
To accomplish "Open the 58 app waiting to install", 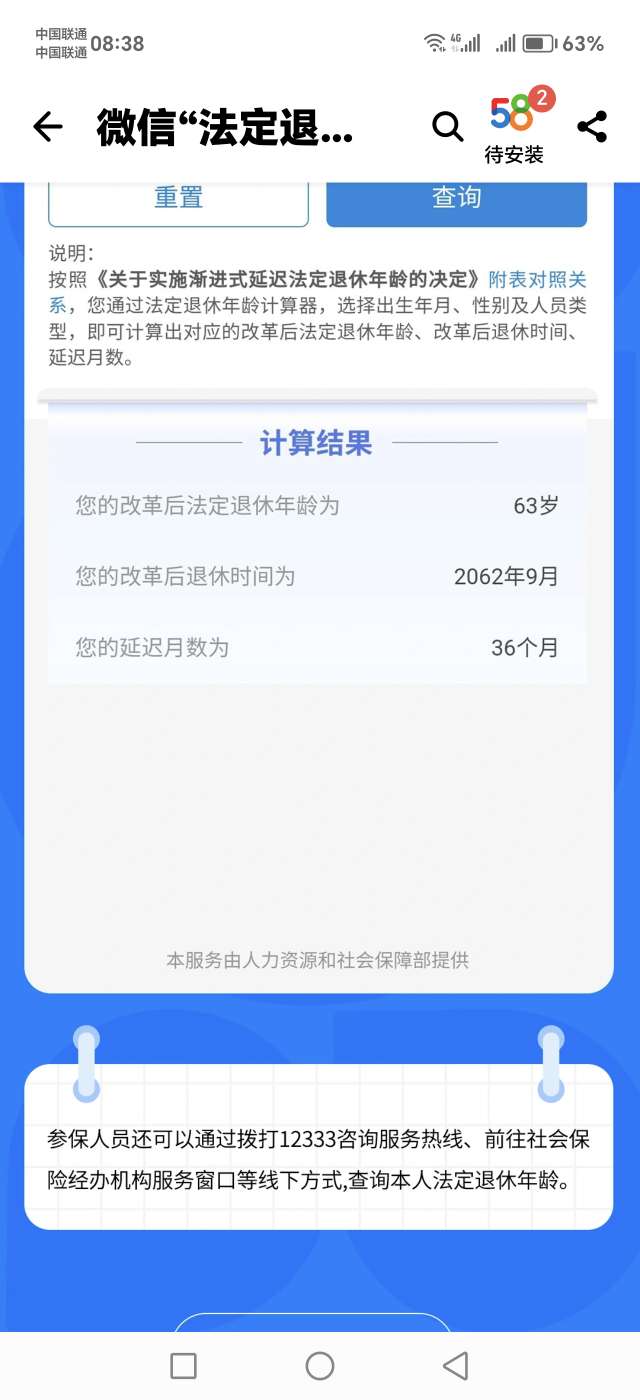I will pos(514,127).
